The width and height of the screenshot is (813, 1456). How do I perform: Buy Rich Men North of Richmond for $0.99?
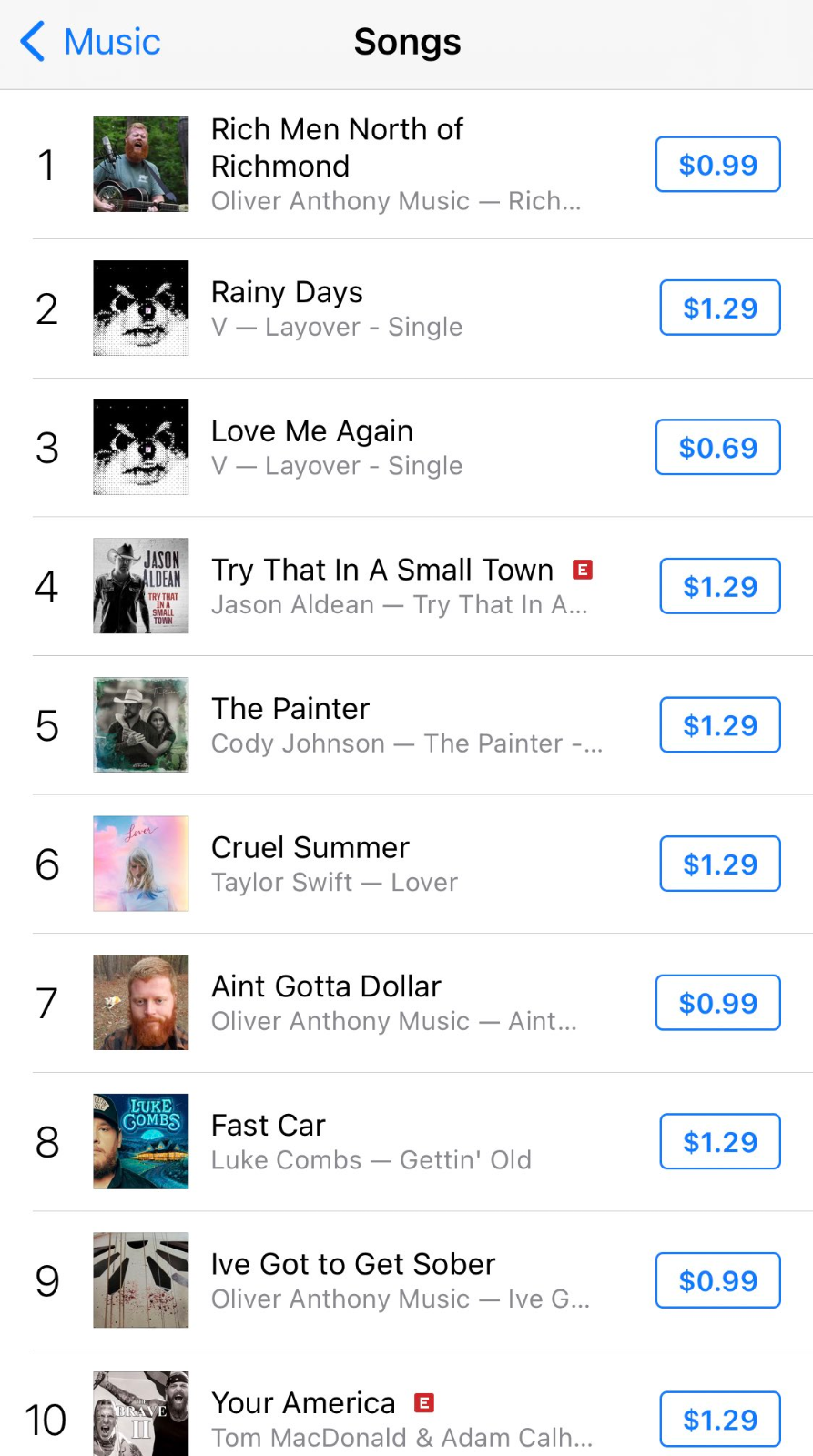point(717,165)
